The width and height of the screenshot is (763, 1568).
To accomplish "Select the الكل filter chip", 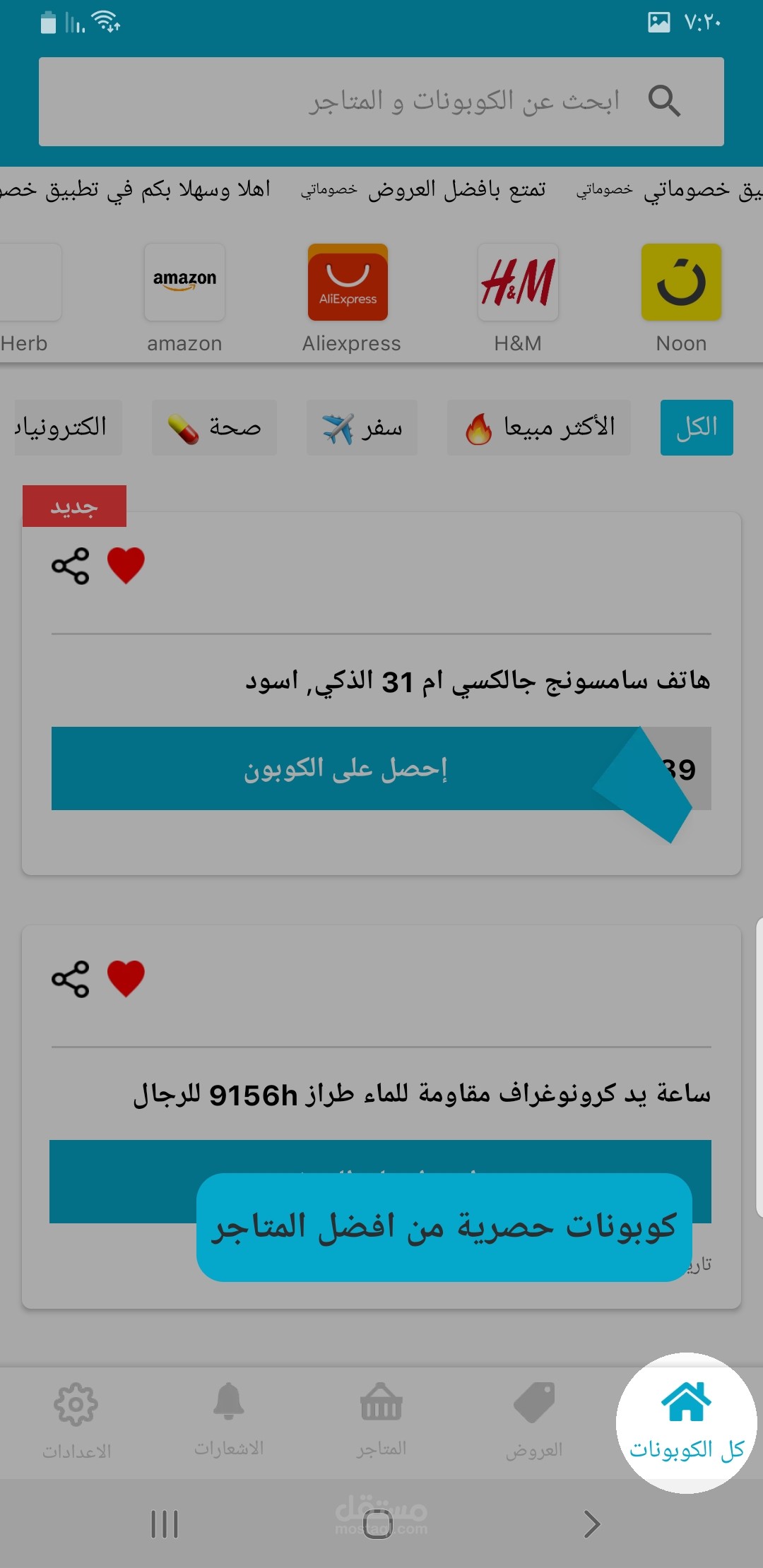I will pos(697,427).
